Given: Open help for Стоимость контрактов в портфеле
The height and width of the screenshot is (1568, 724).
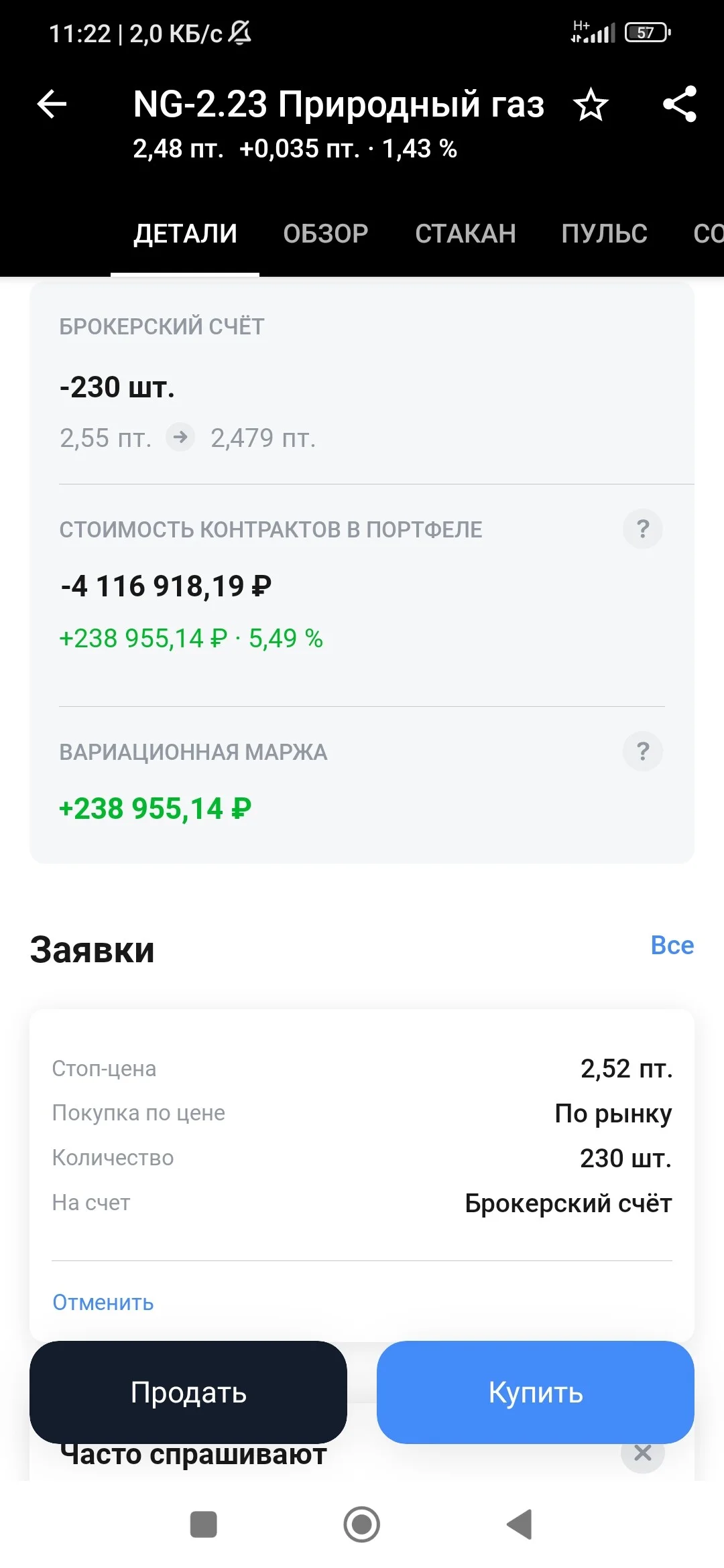Looking at the screenshot, I should pyautogui.click(x=643, y=529).
